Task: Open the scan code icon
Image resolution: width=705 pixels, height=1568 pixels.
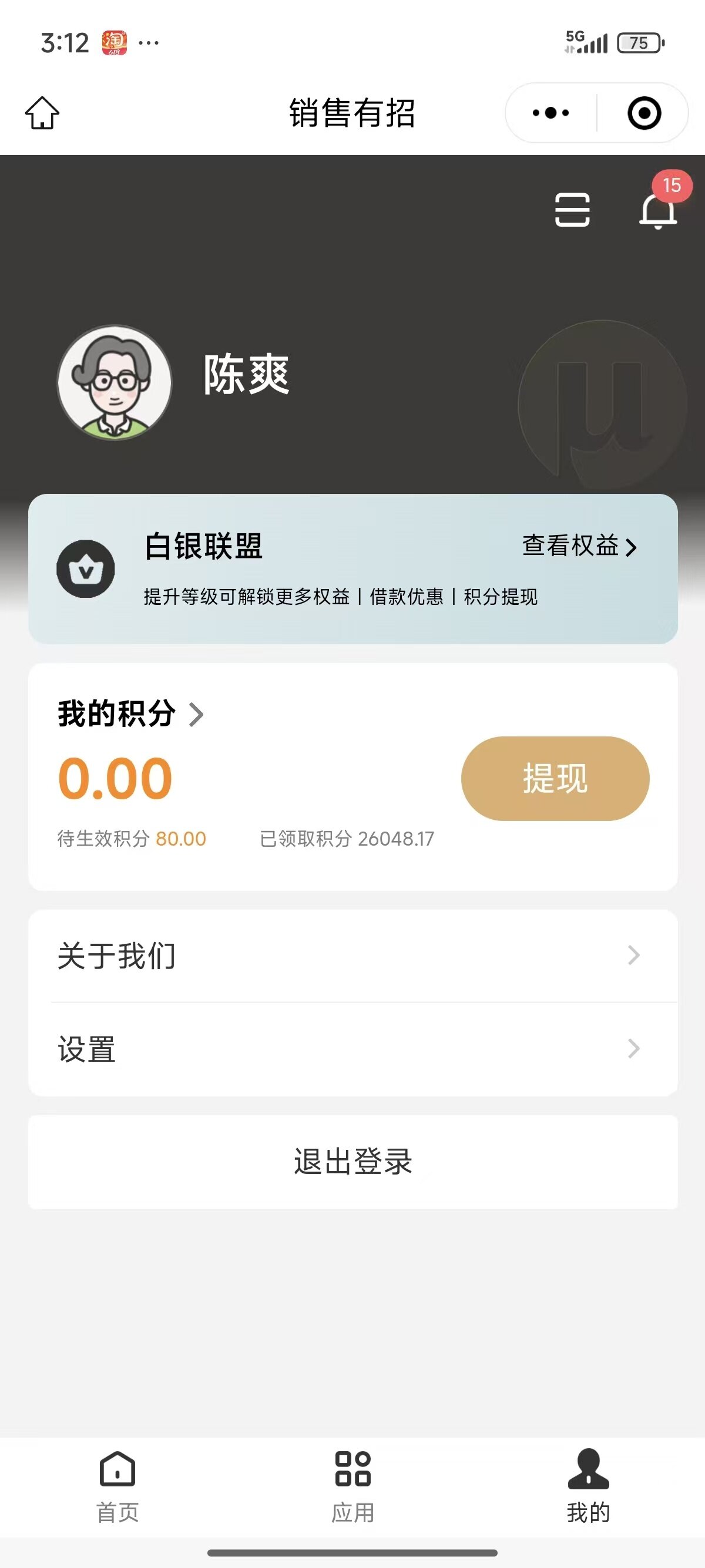Action: coord(572,210)
